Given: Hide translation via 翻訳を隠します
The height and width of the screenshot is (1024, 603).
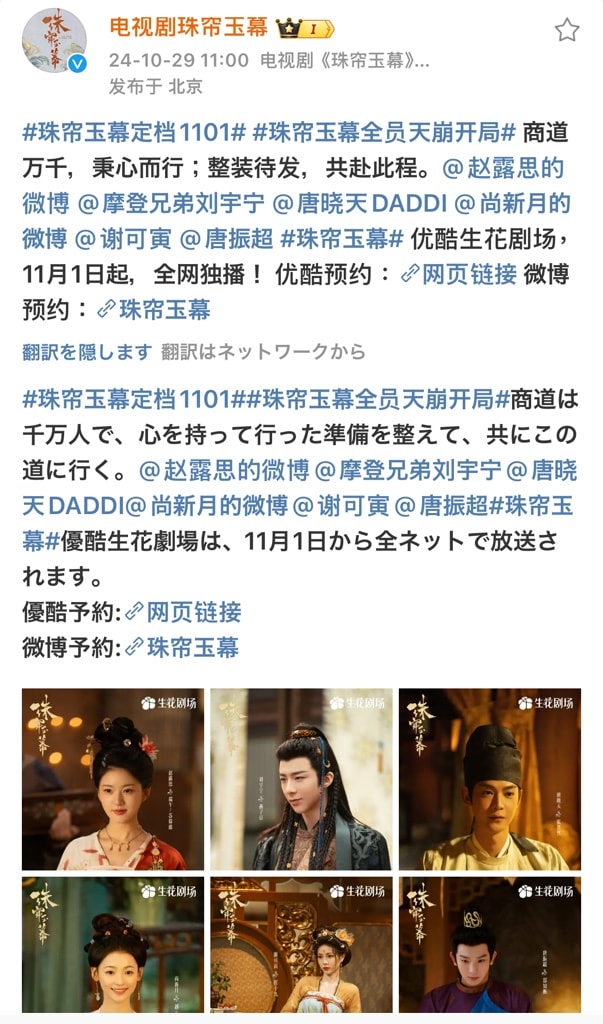Looking at the screenshot, I should pos(86,351).
